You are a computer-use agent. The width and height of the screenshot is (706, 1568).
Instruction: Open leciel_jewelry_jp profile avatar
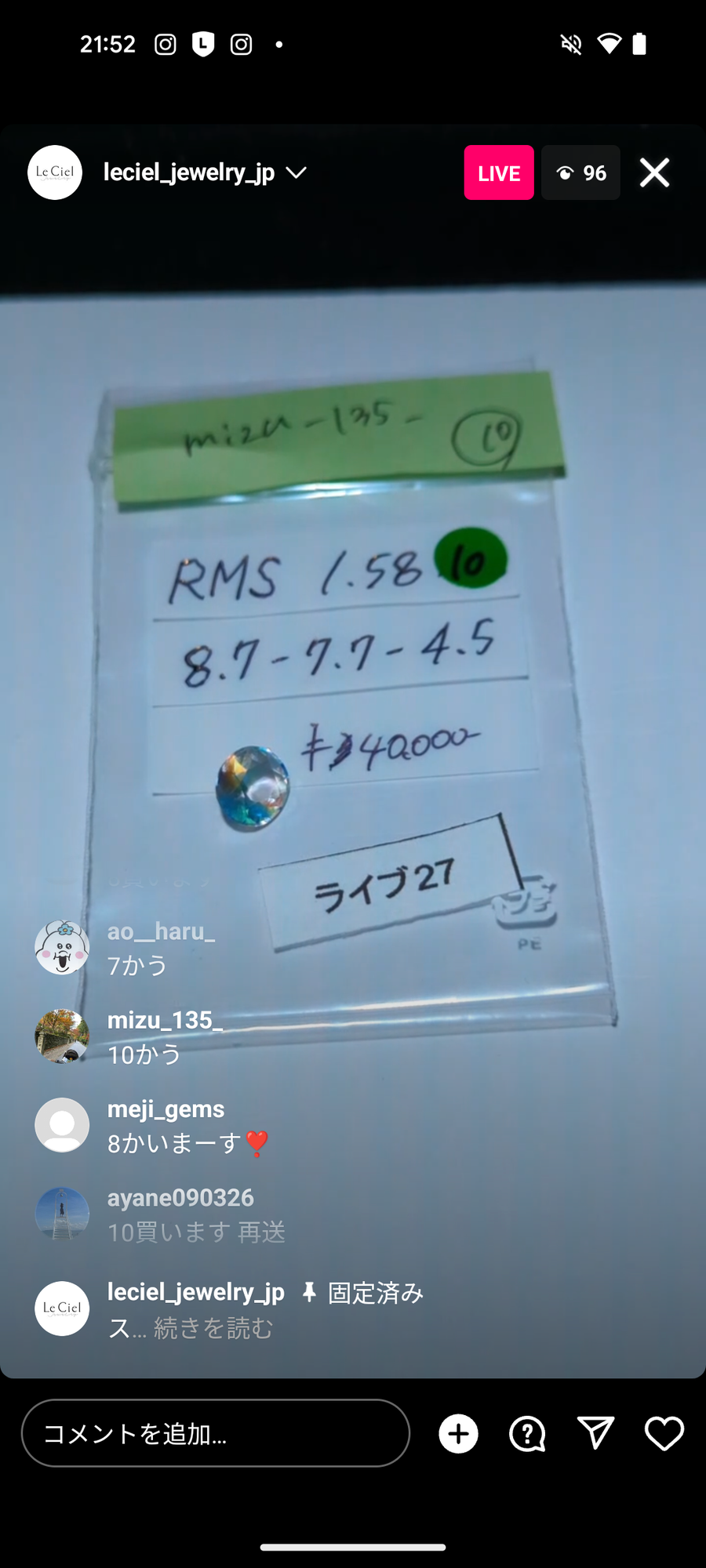[x=55, y=172]
